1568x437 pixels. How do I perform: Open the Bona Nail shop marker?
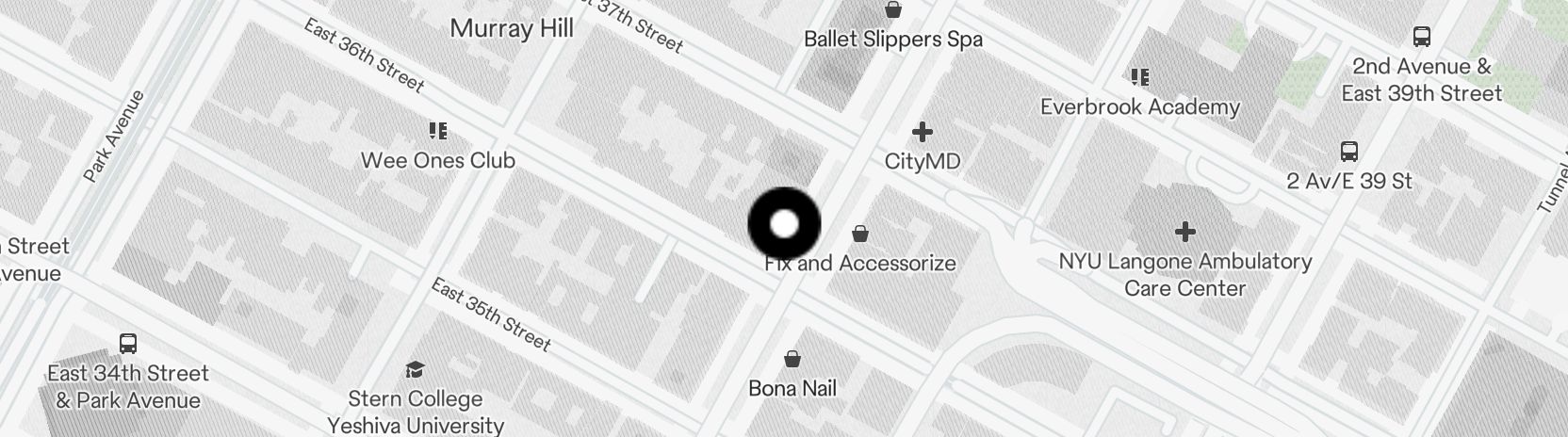(792, 359)
